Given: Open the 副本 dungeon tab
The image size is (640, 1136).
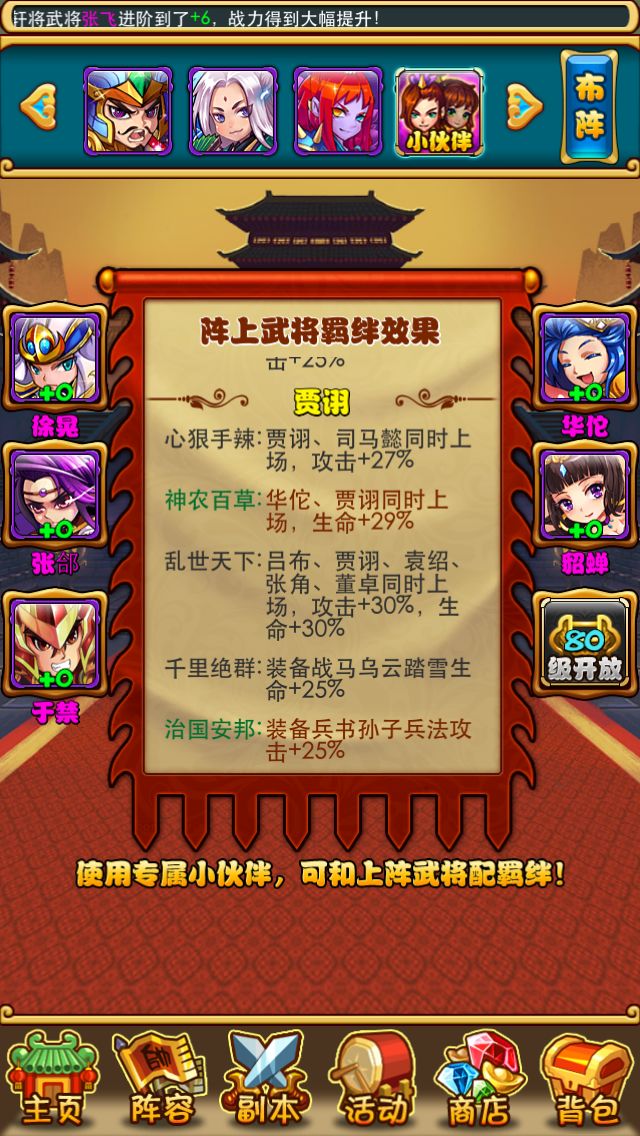Looking at the screenshot, I should point(267,1079).
